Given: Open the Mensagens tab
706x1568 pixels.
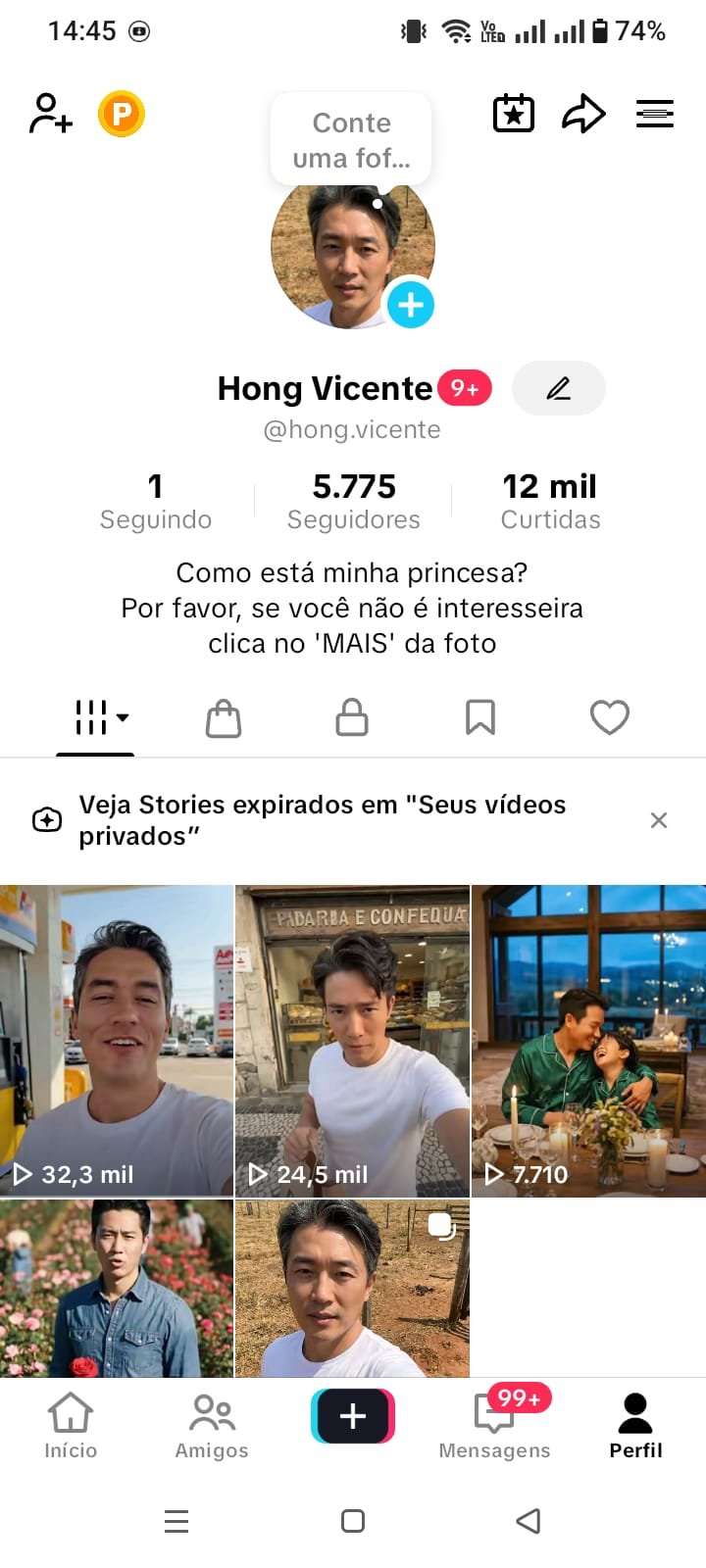Looking at the screenshot, I should (x=494, y=1426).
